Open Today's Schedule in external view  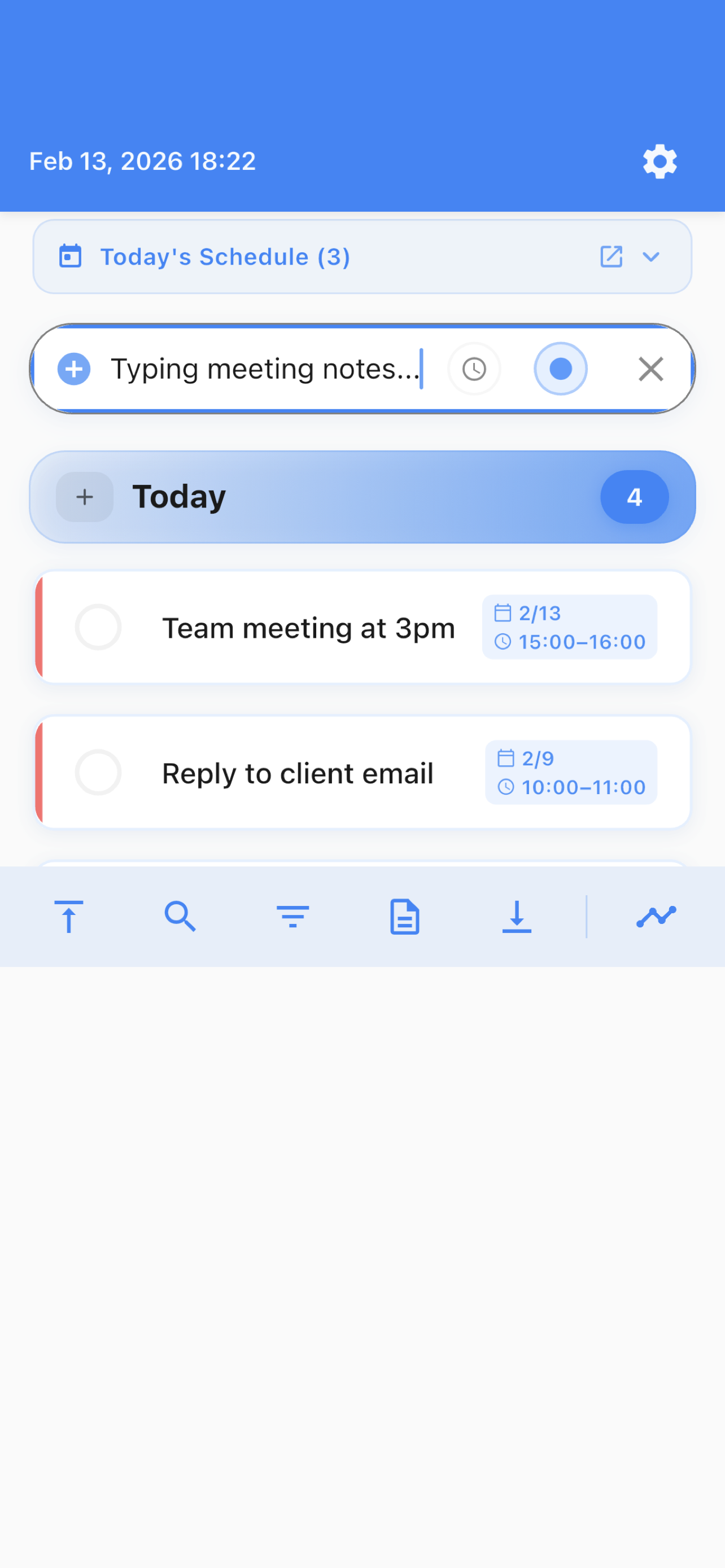tap(610, 256)
